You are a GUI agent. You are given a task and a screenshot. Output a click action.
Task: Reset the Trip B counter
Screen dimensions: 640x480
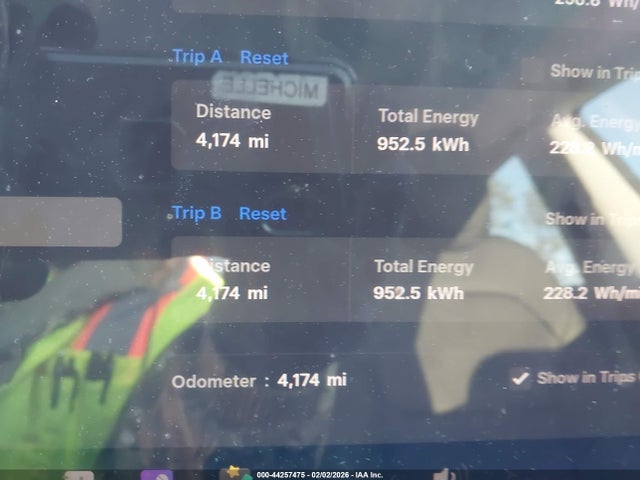click(x=262, y=213)
